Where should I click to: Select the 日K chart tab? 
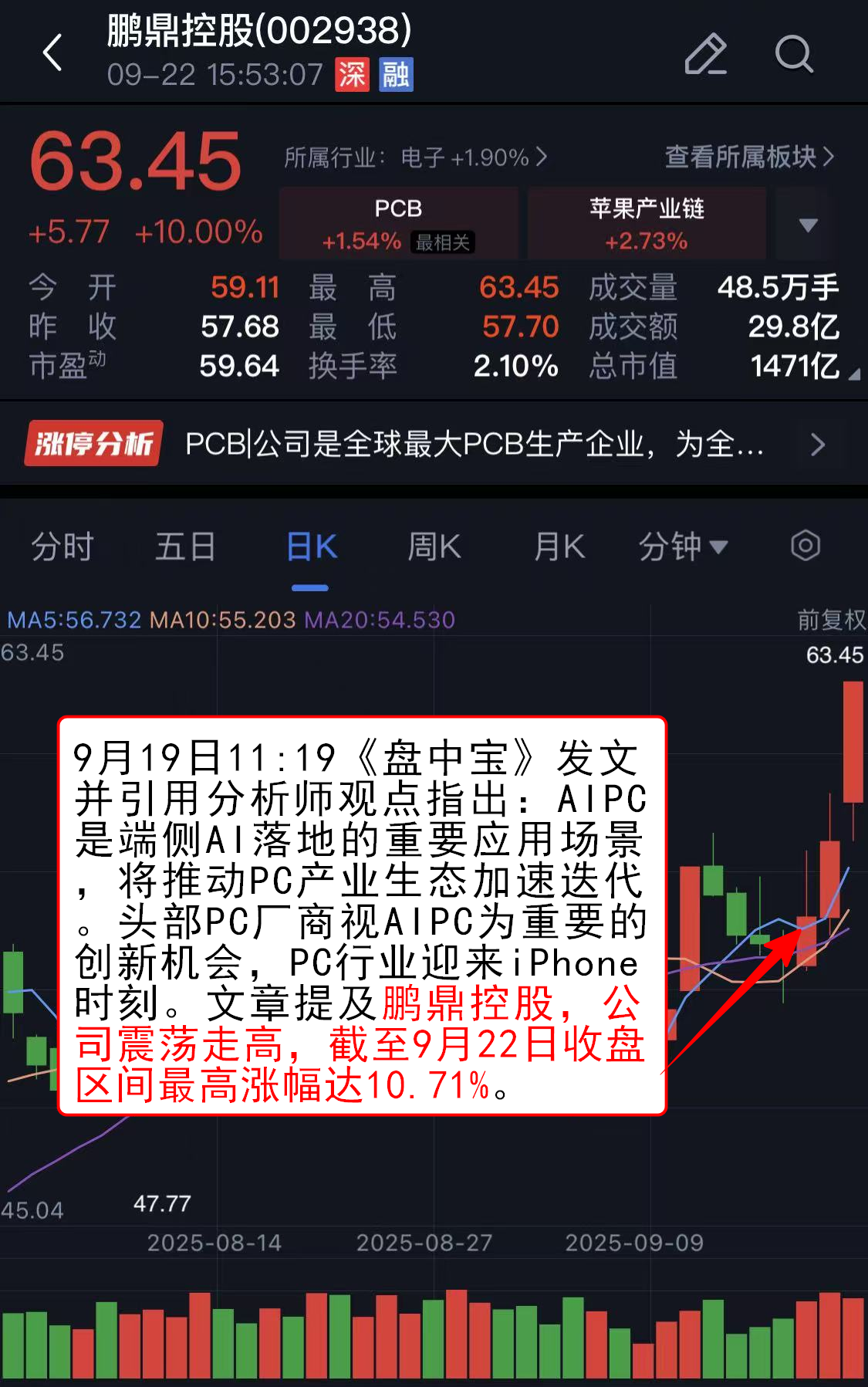311,547
